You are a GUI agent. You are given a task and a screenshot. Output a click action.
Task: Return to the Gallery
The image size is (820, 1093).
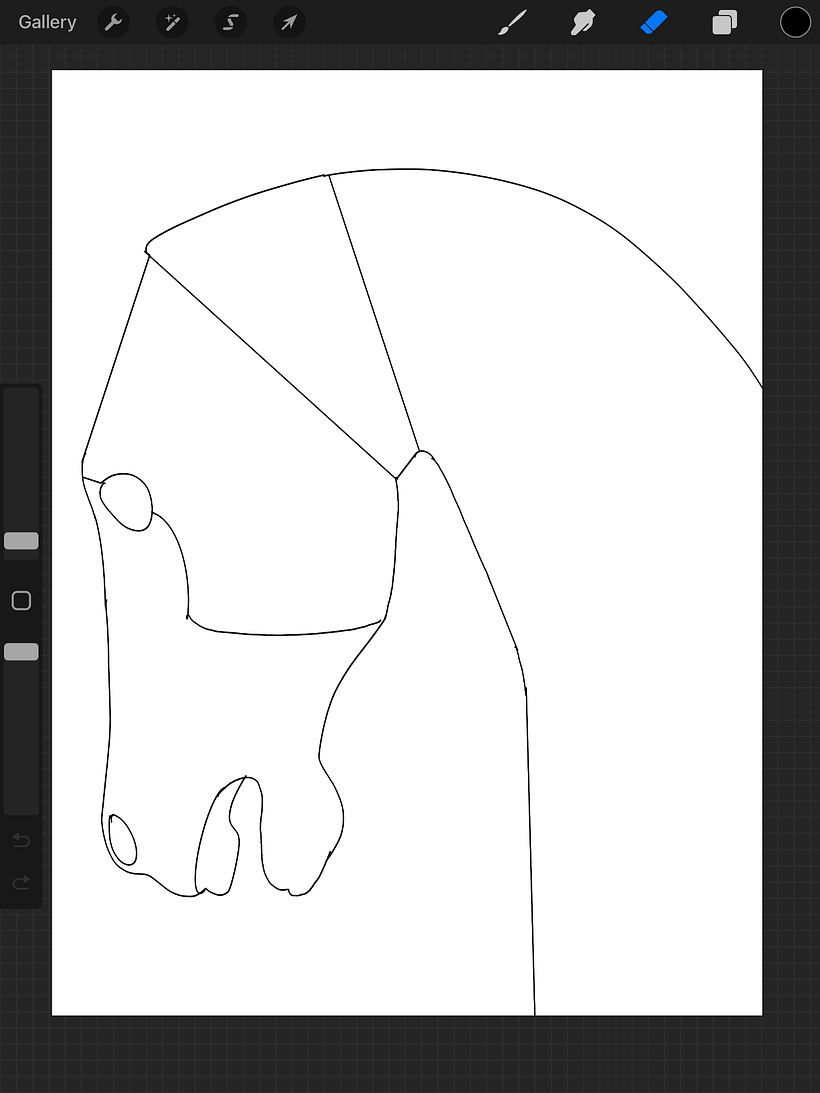47,22
